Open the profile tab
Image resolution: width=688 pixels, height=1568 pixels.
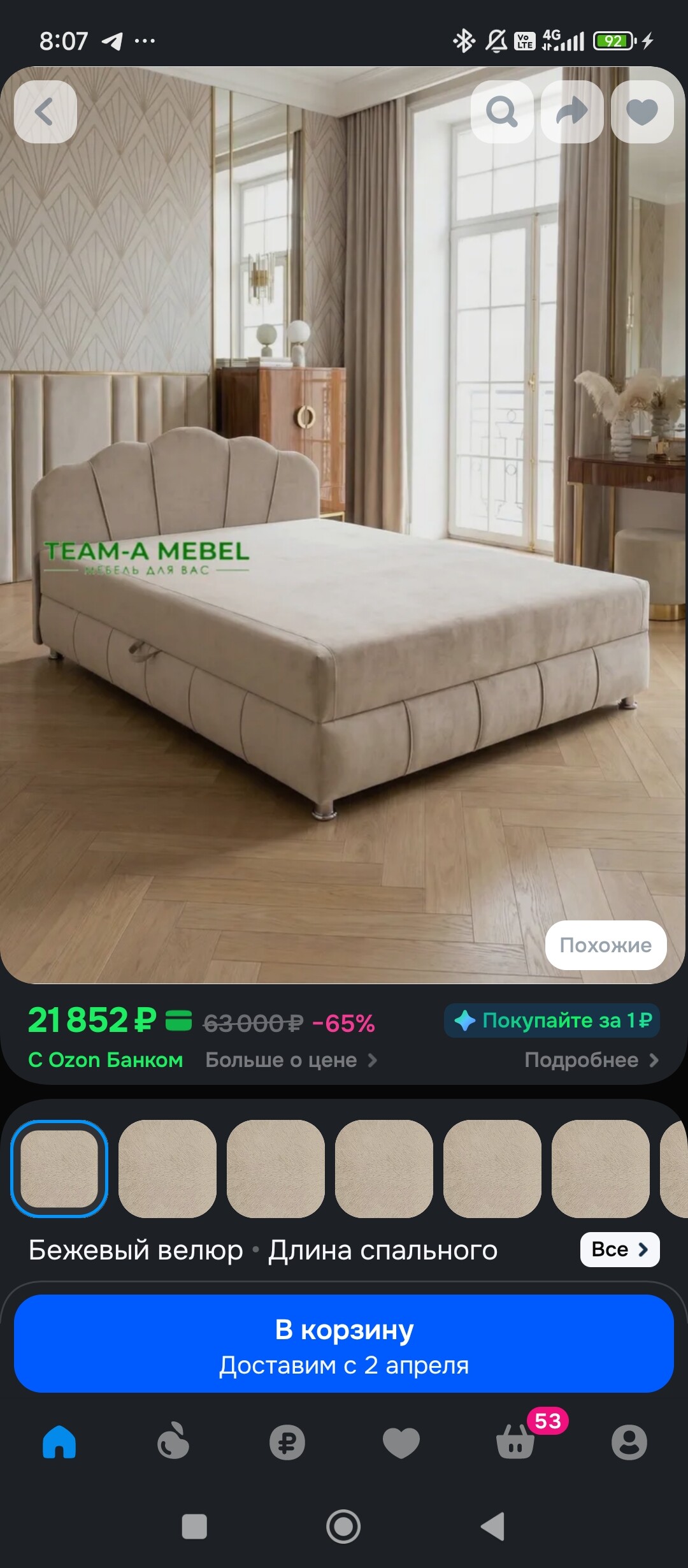coord(629,1442)
